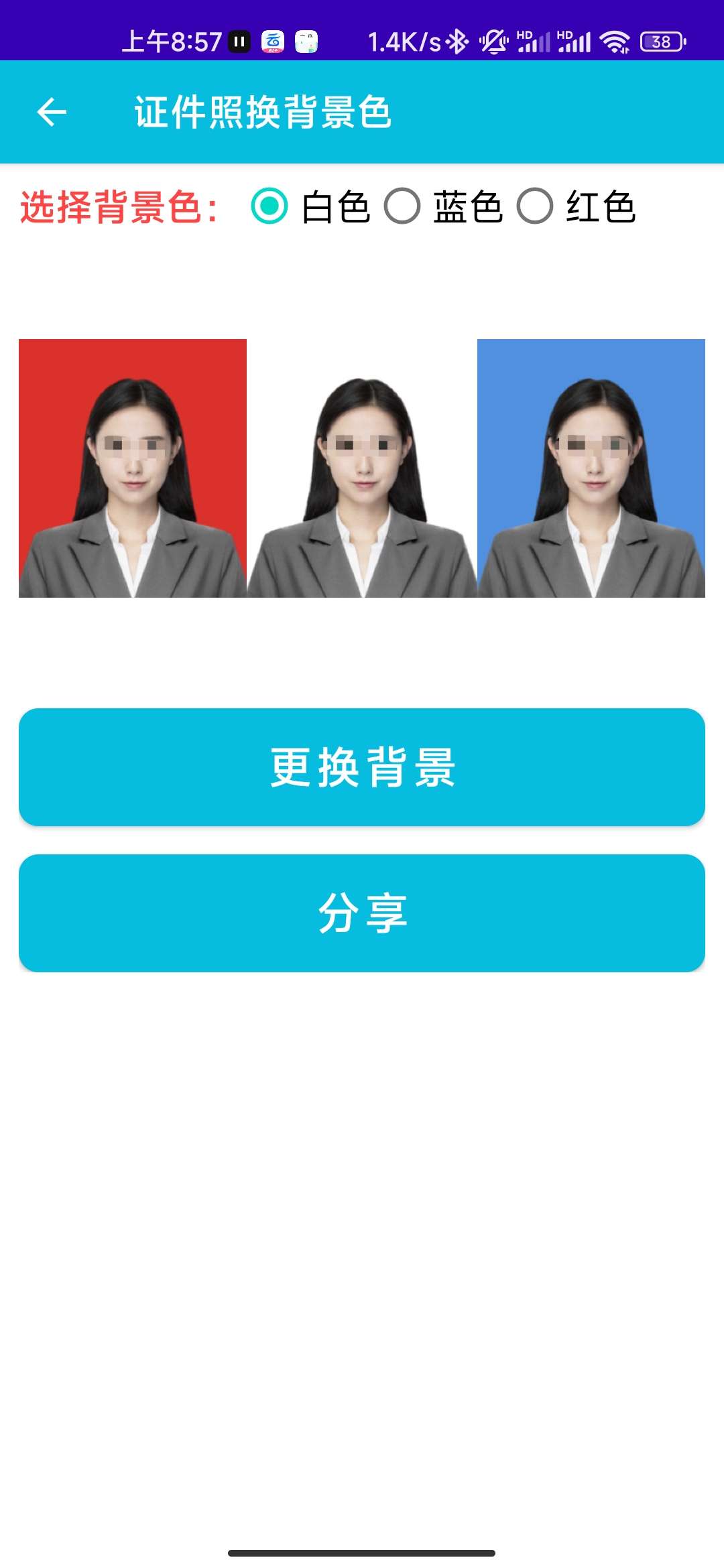Tap the 更换背景 button
Screen dimensions: 724x1568
(362, 767)
